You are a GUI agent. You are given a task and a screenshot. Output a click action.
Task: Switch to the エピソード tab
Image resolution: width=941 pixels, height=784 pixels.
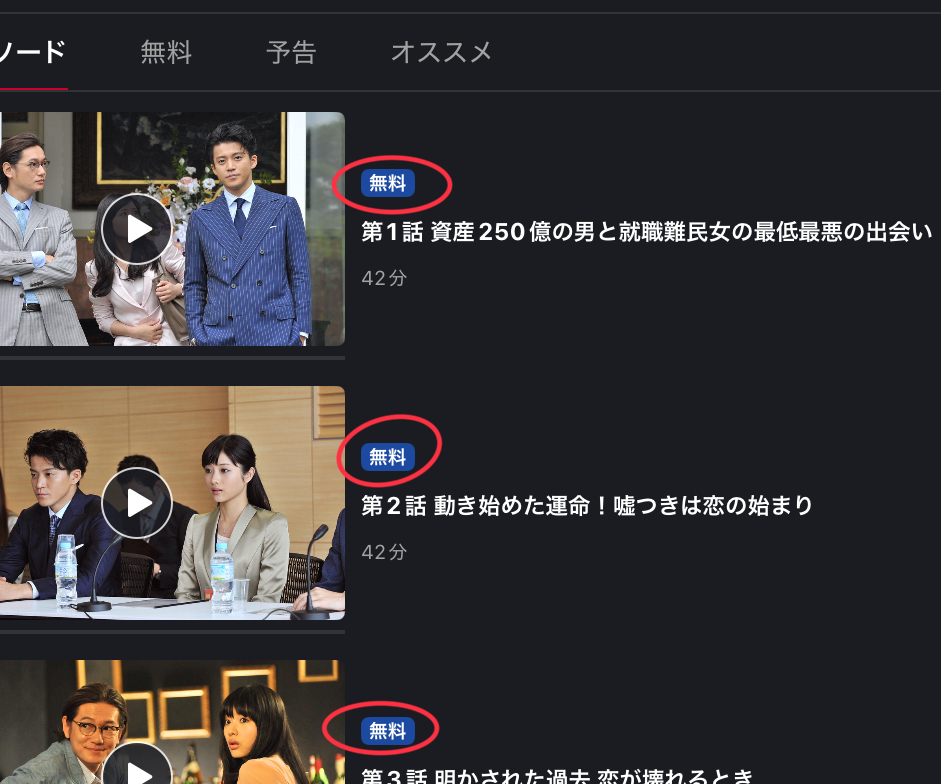pyautogui.click(x=35, y=52)
